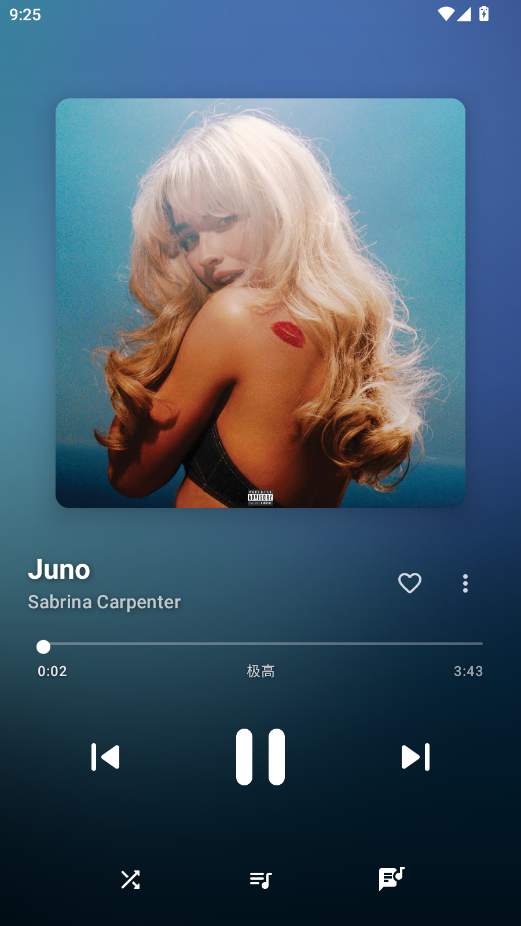521x926 pixels.
Task: Show the lyrics for this song
Action: click(391, 879)
